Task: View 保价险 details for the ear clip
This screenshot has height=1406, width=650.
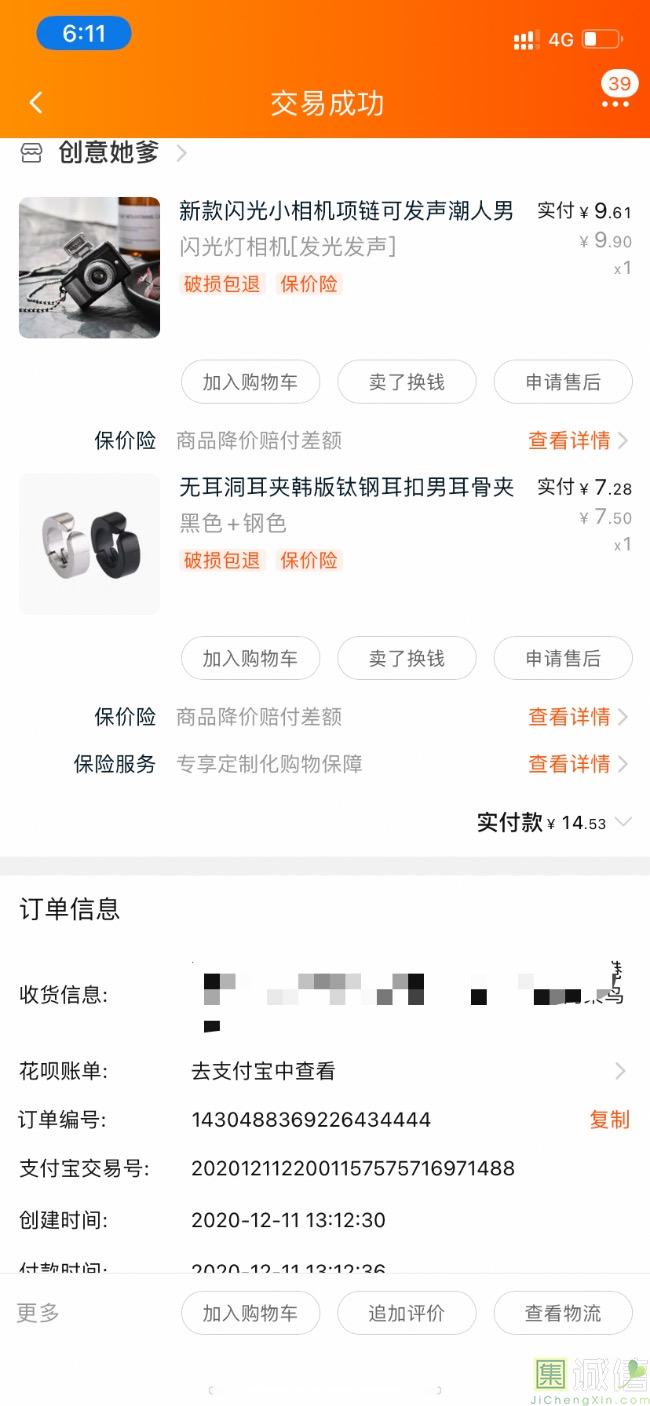Action: point(577,717)
